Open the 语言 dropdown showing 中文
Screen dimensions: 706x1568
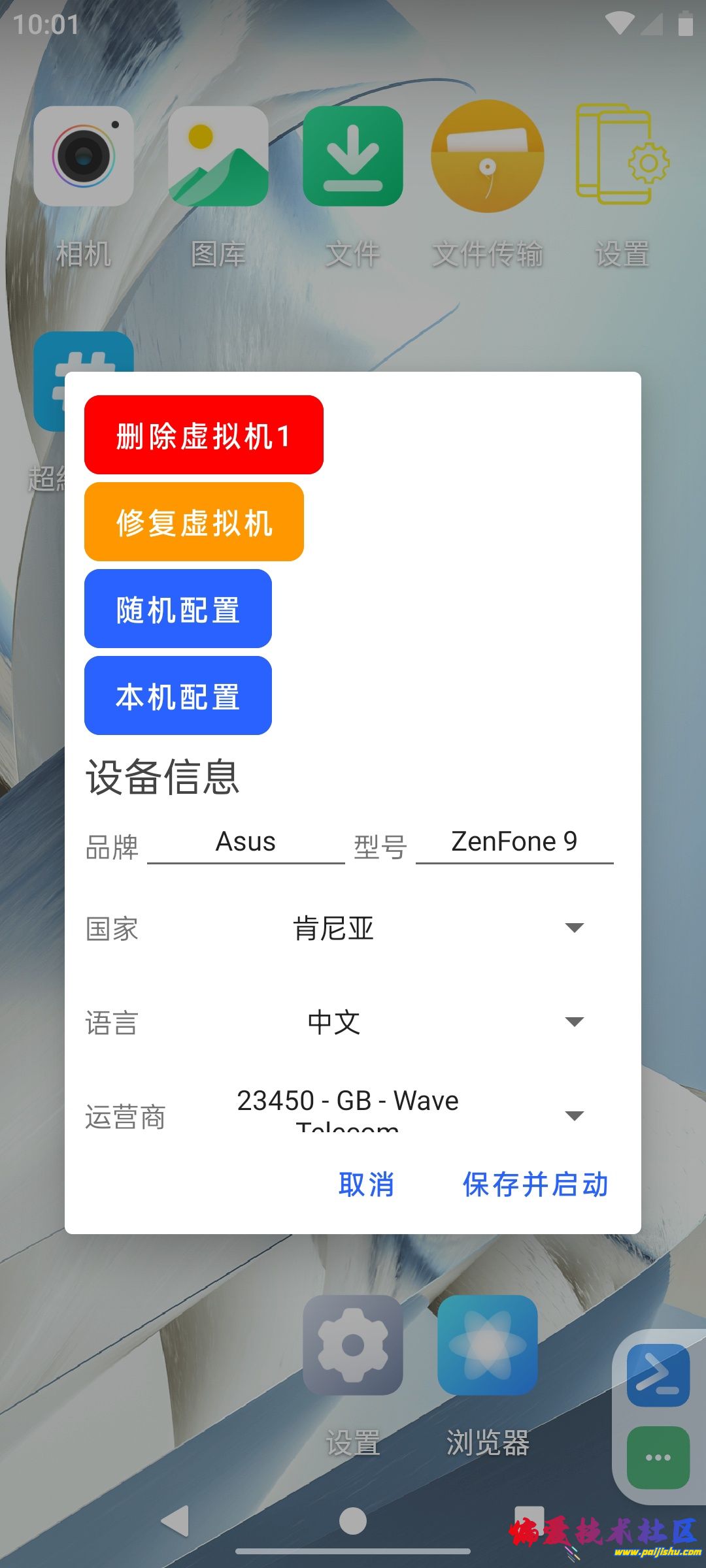point(431,1022)
